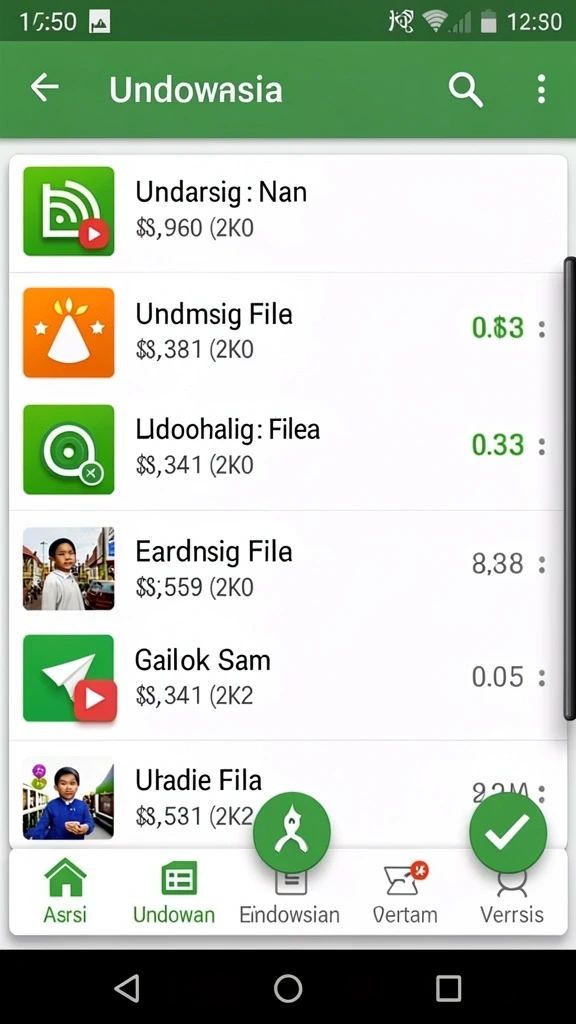
Task: Tap the center green floating action button
Action: click(x=292, y=832)
